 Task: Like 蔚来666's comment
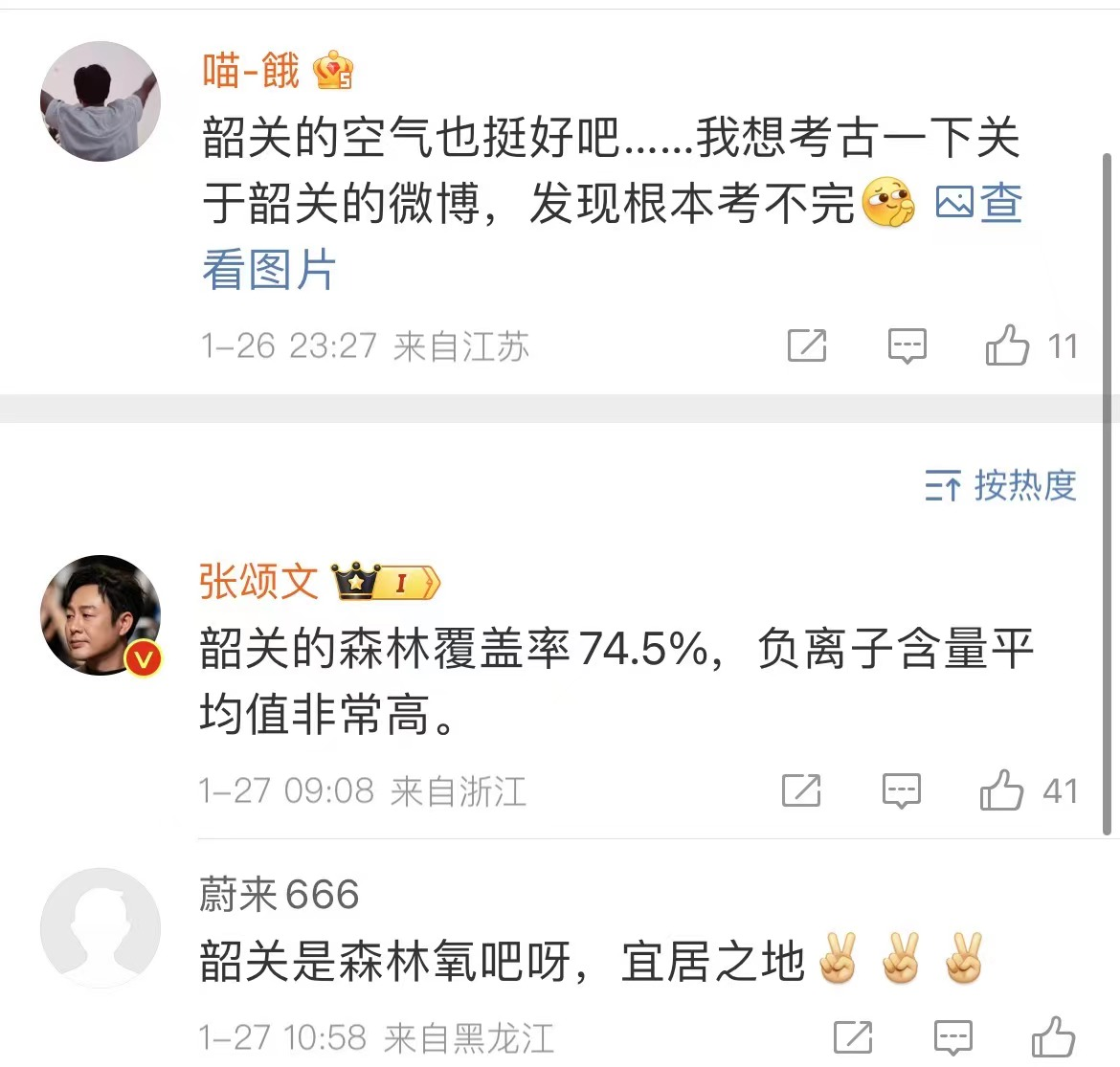[x=1053, y=1037]
